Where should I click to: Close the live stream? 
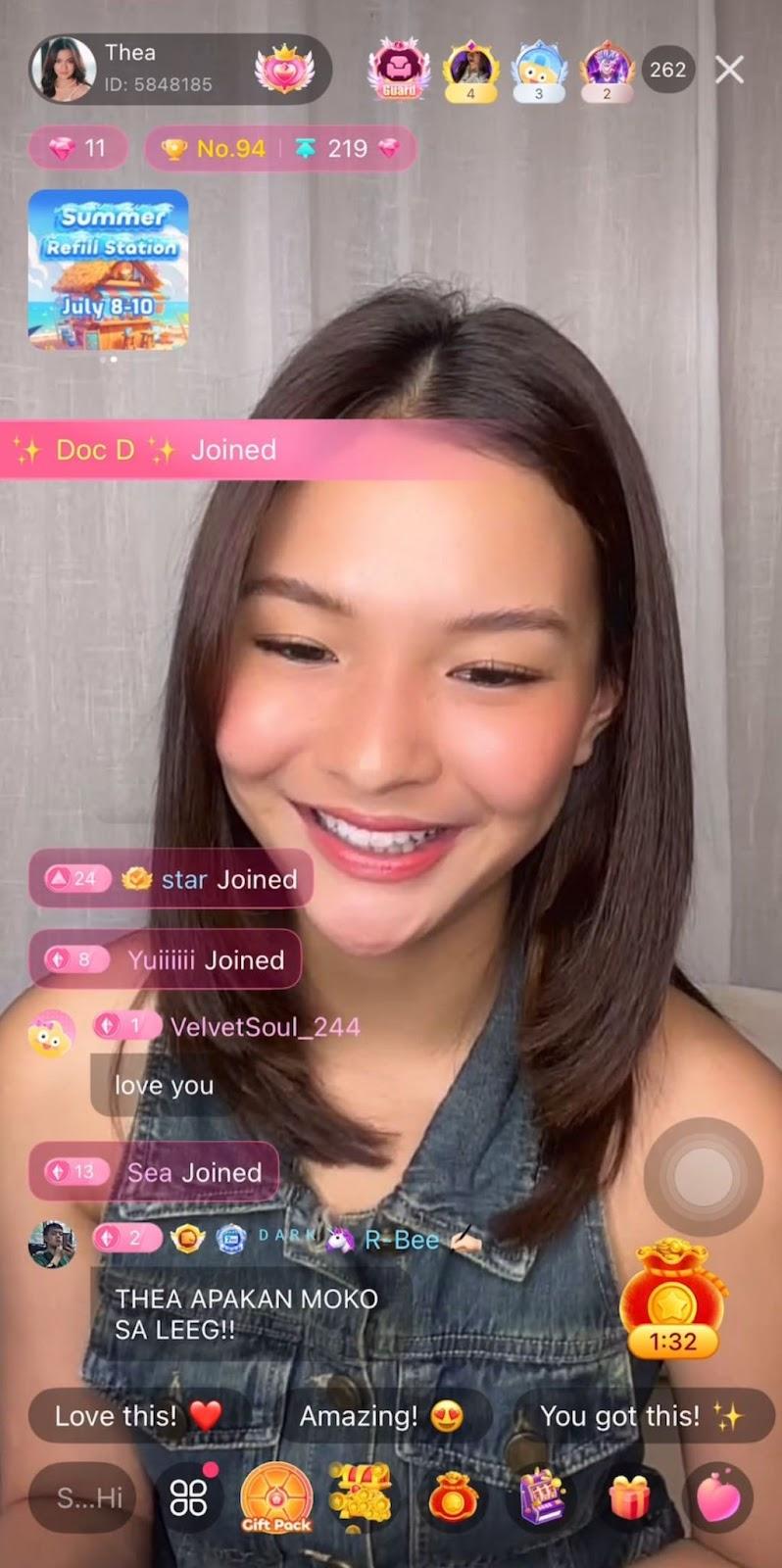(729, 70)
